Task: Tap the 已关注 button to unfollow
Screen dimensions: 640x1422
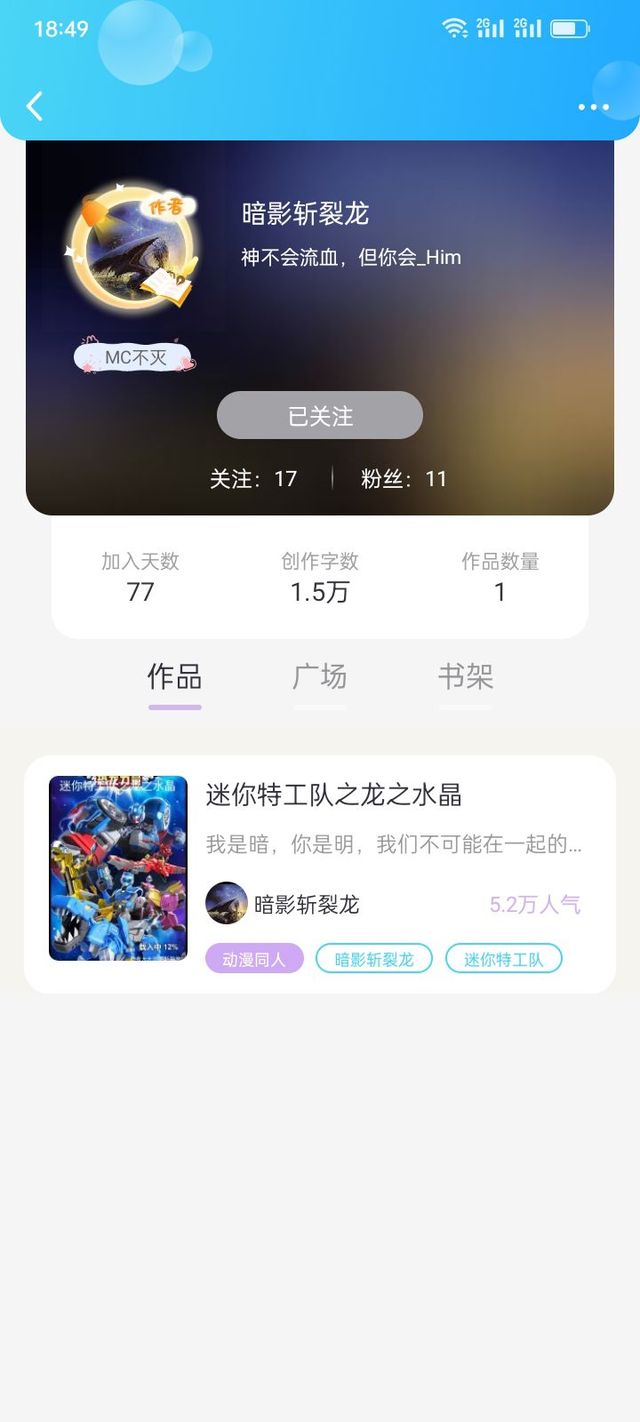Action: coord(320,415)
